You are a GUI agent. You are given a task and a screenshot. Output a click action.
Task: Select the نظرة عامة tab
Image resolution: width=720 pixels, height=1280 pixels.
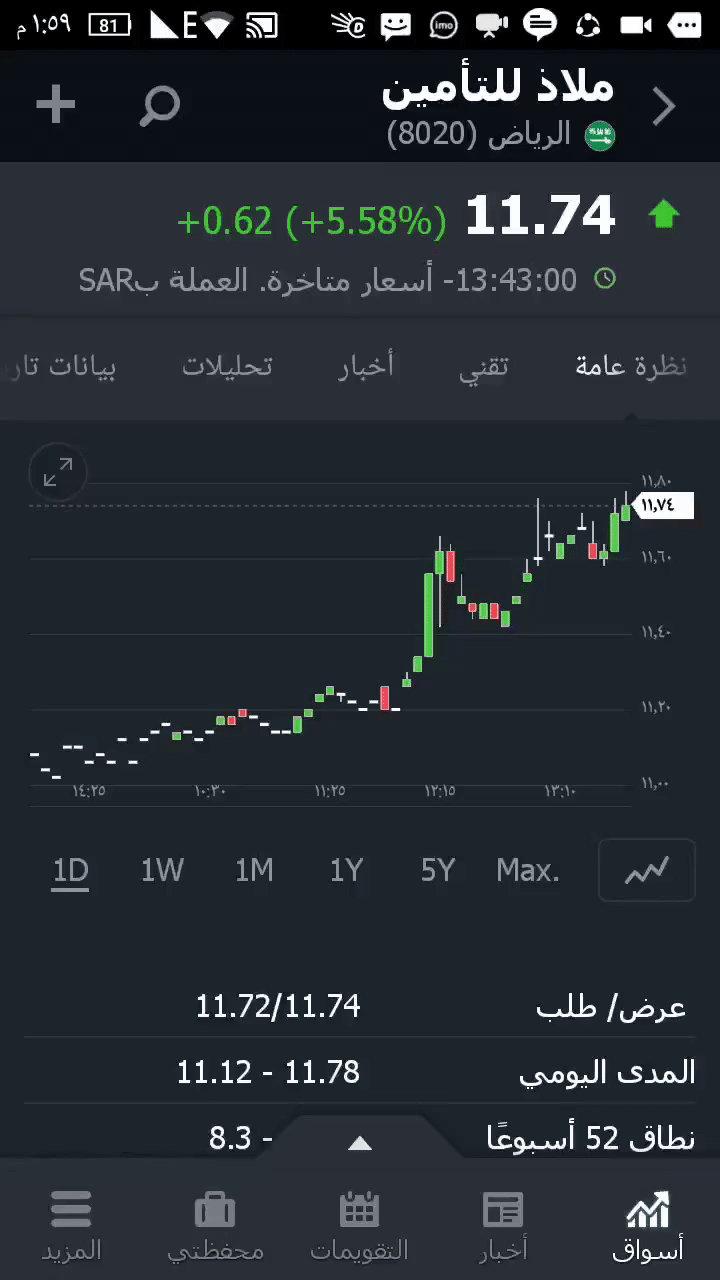(x=630, y=367)
